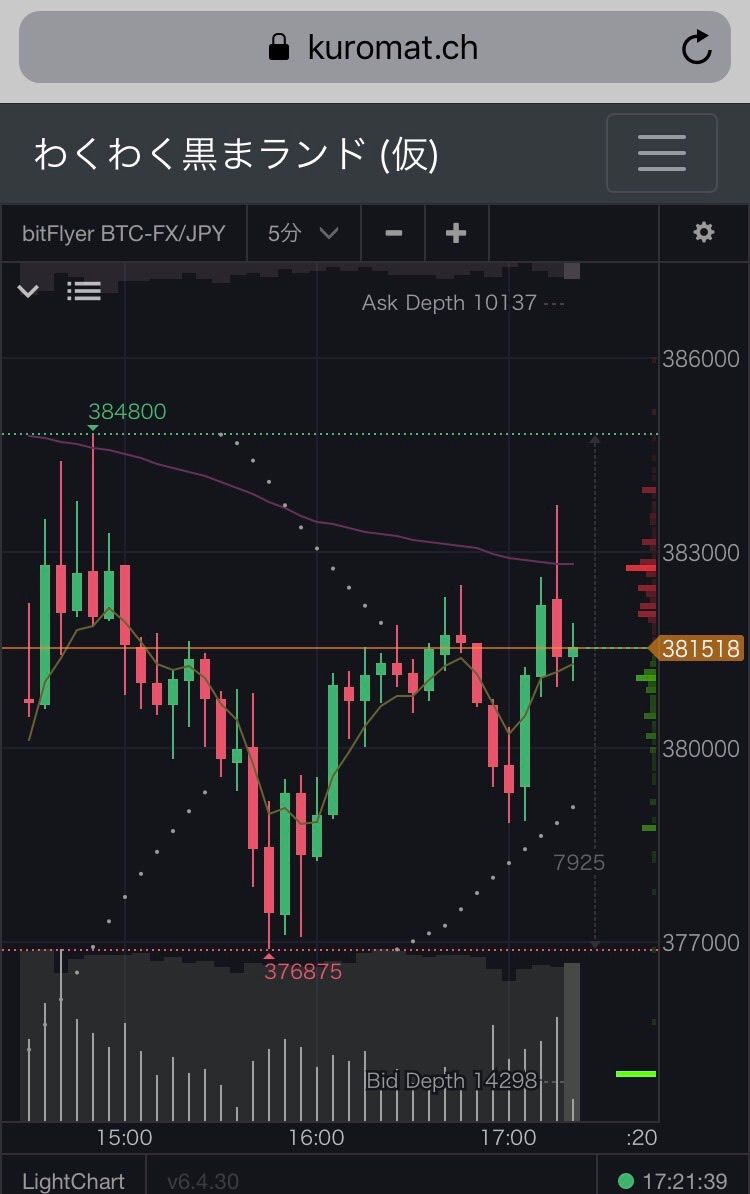Open the hamburger navigation menu

coord(661,153)
